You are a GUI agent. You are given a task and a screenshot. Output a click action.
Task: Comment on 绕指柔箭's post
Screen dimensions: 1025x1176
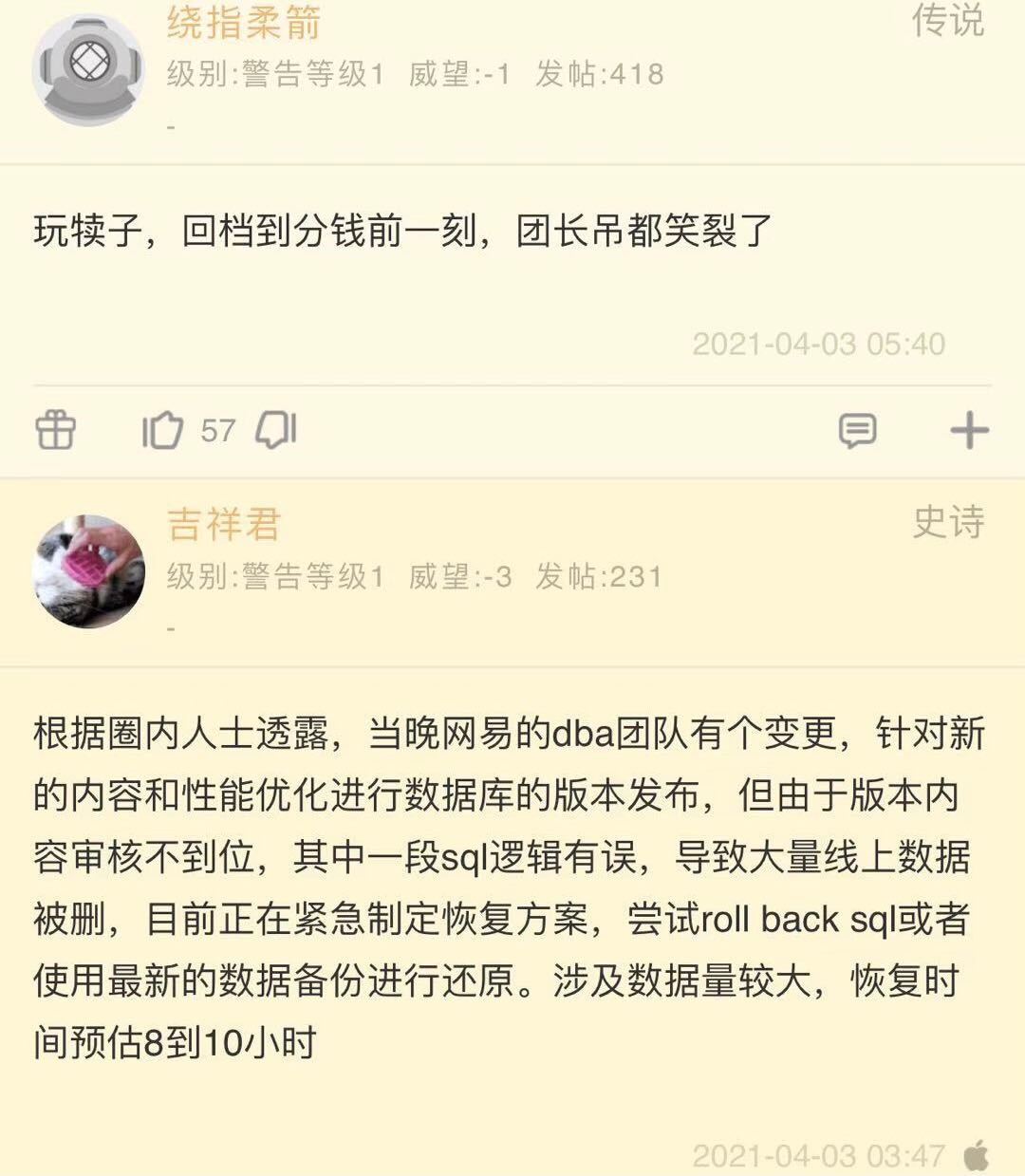click(x=857, y=431)
